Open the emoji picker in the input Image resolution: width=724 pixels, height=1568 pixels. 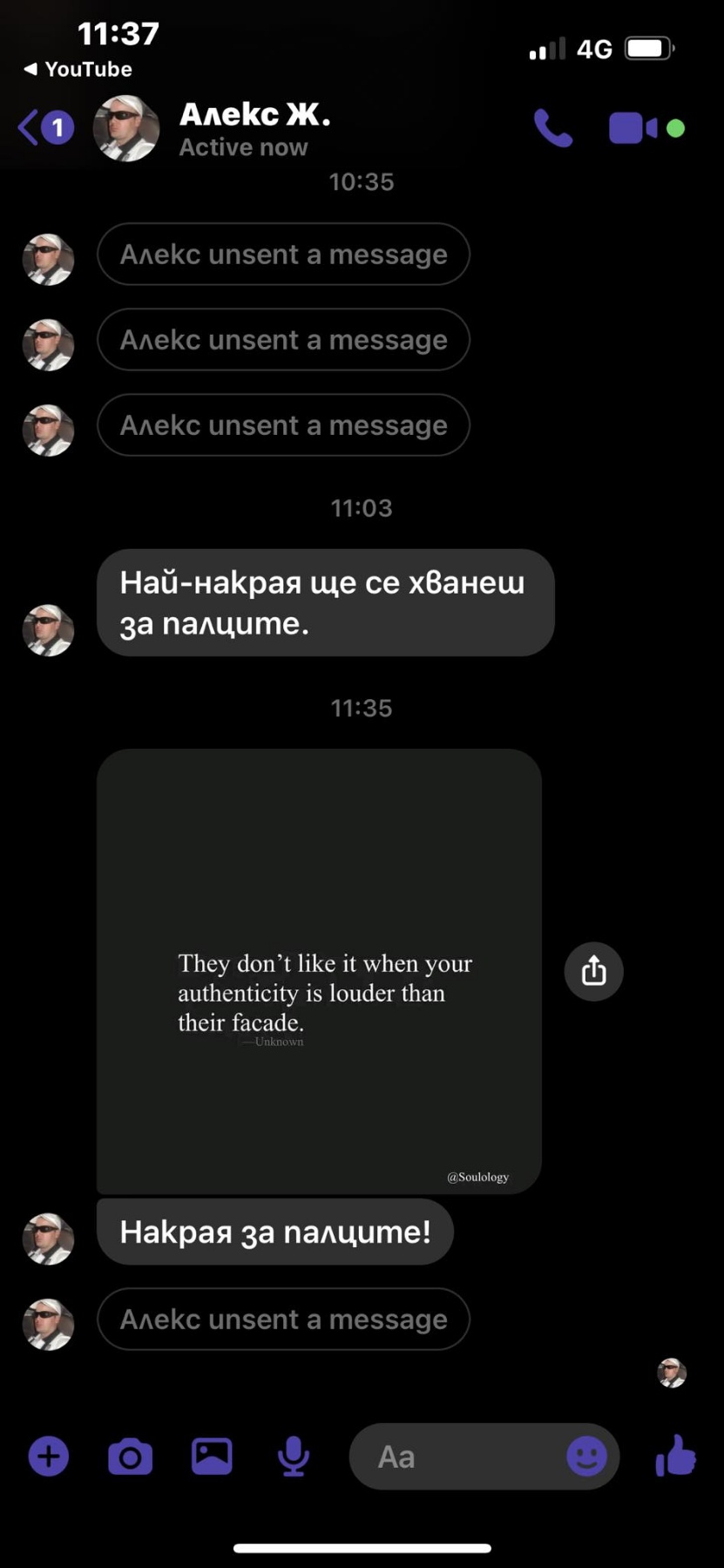[x=586, y=1456]
